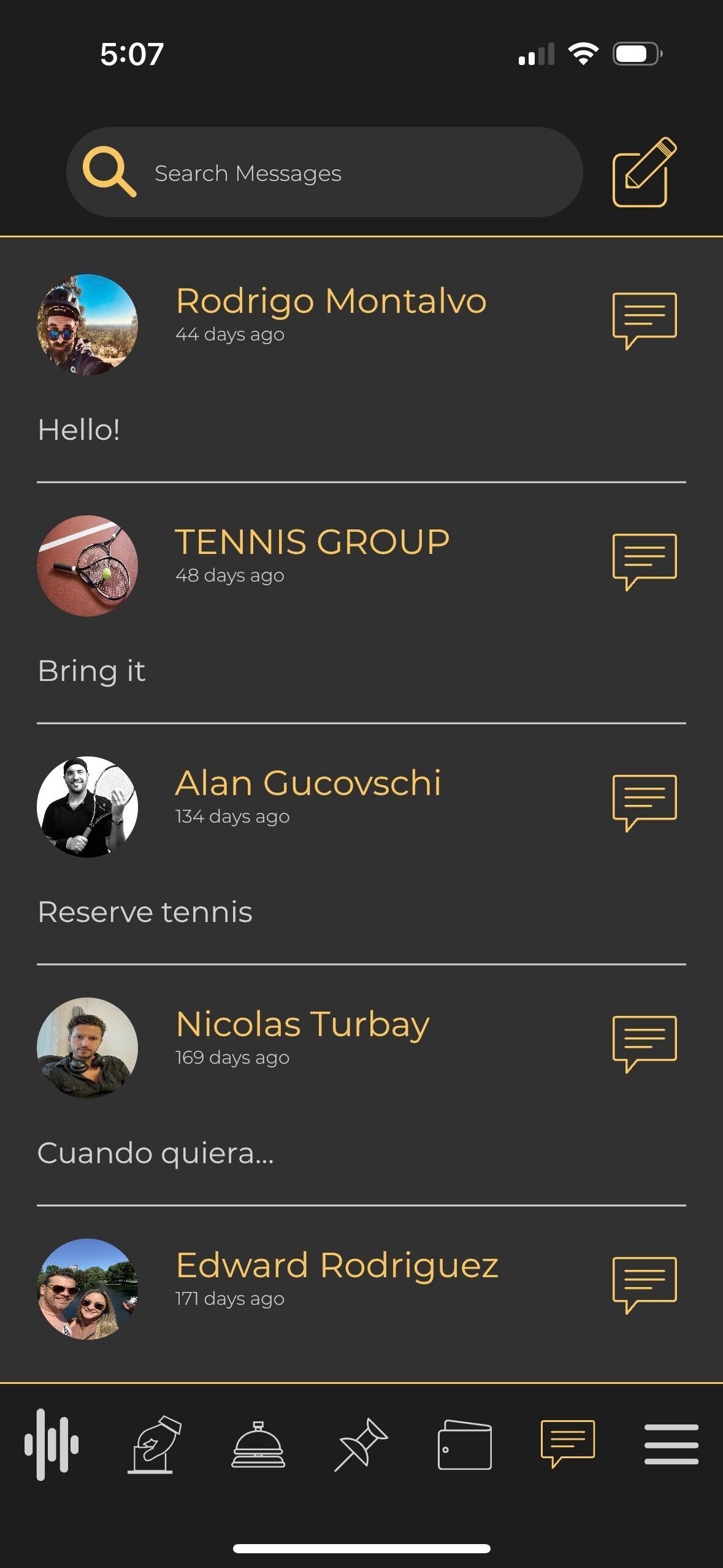Screen dimensions: 723x1568
Task: Compose a new message
Action: coord(645,172)
